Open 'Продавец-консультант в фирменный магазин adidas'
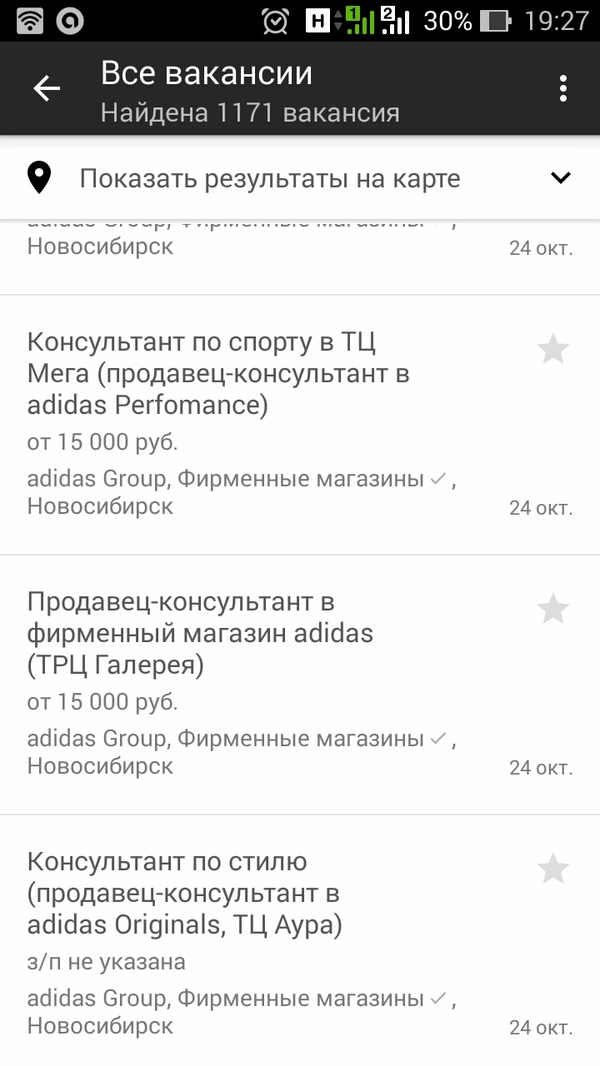The width and height of the screenshot is (600, 1066). coord(300,685)
